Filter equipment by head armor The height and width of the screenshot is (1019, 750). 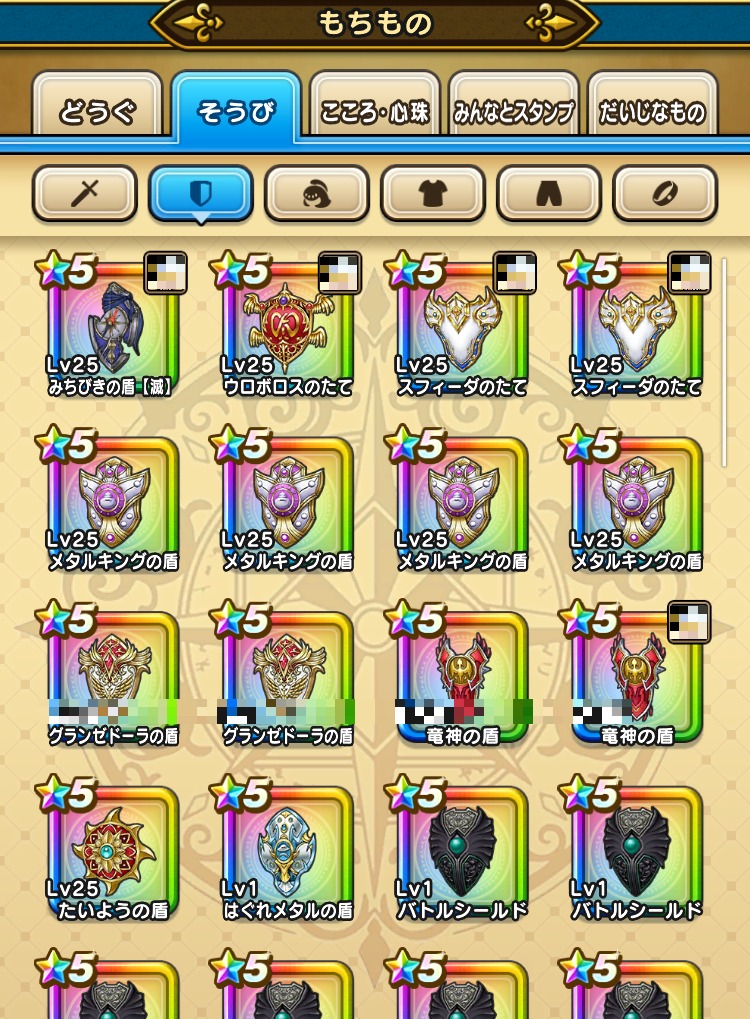[x=317, y=192]
